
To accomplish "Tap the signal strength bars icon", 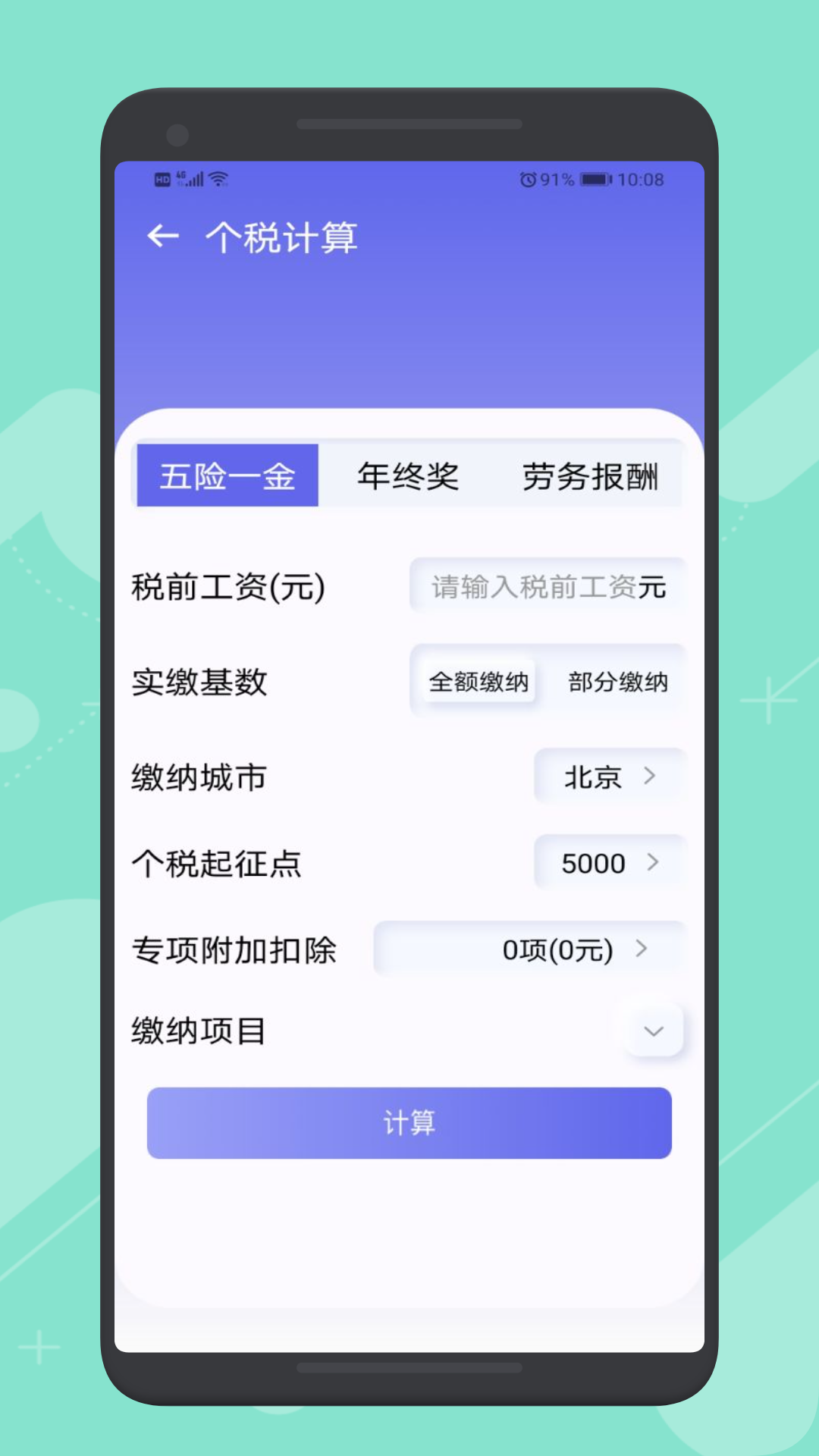I will click(x=194, y=179).
